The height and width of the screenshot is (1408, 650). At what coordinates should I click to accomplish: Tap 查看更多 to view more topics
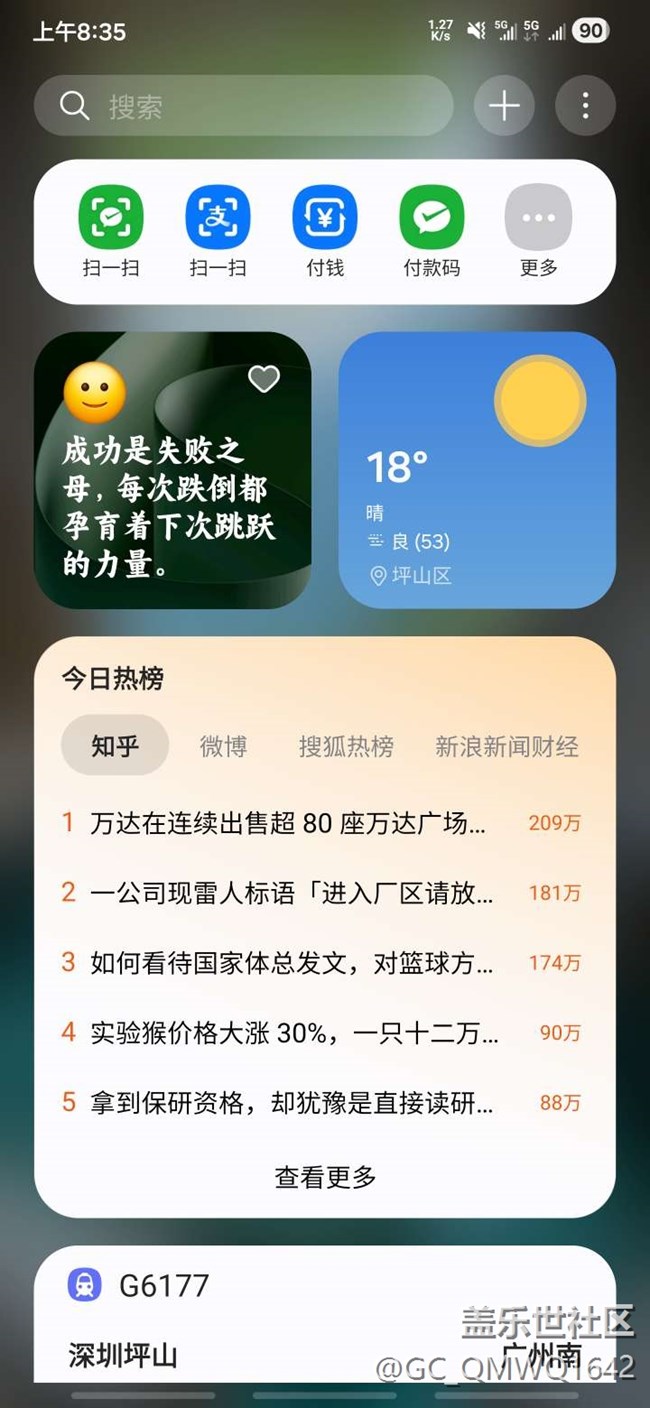pyautogui.click(x=325, y=1177)
